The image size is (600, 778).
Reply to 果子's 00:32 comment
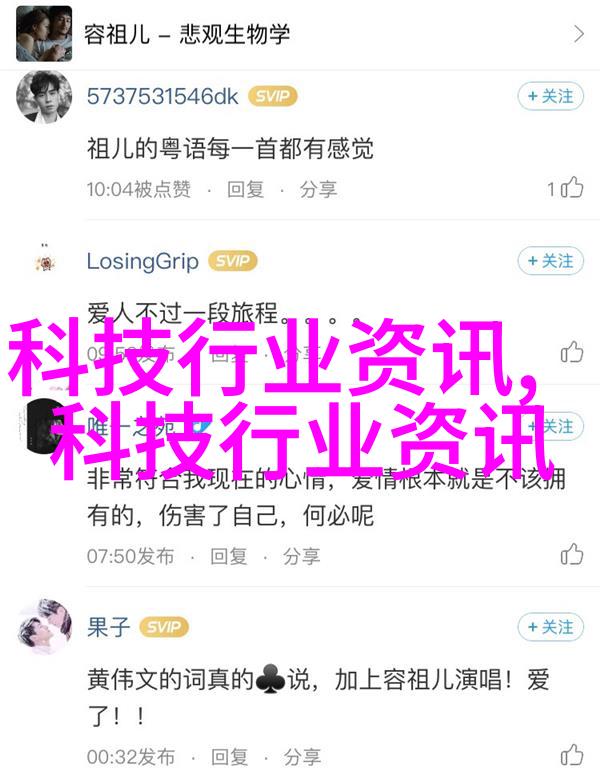228,755
